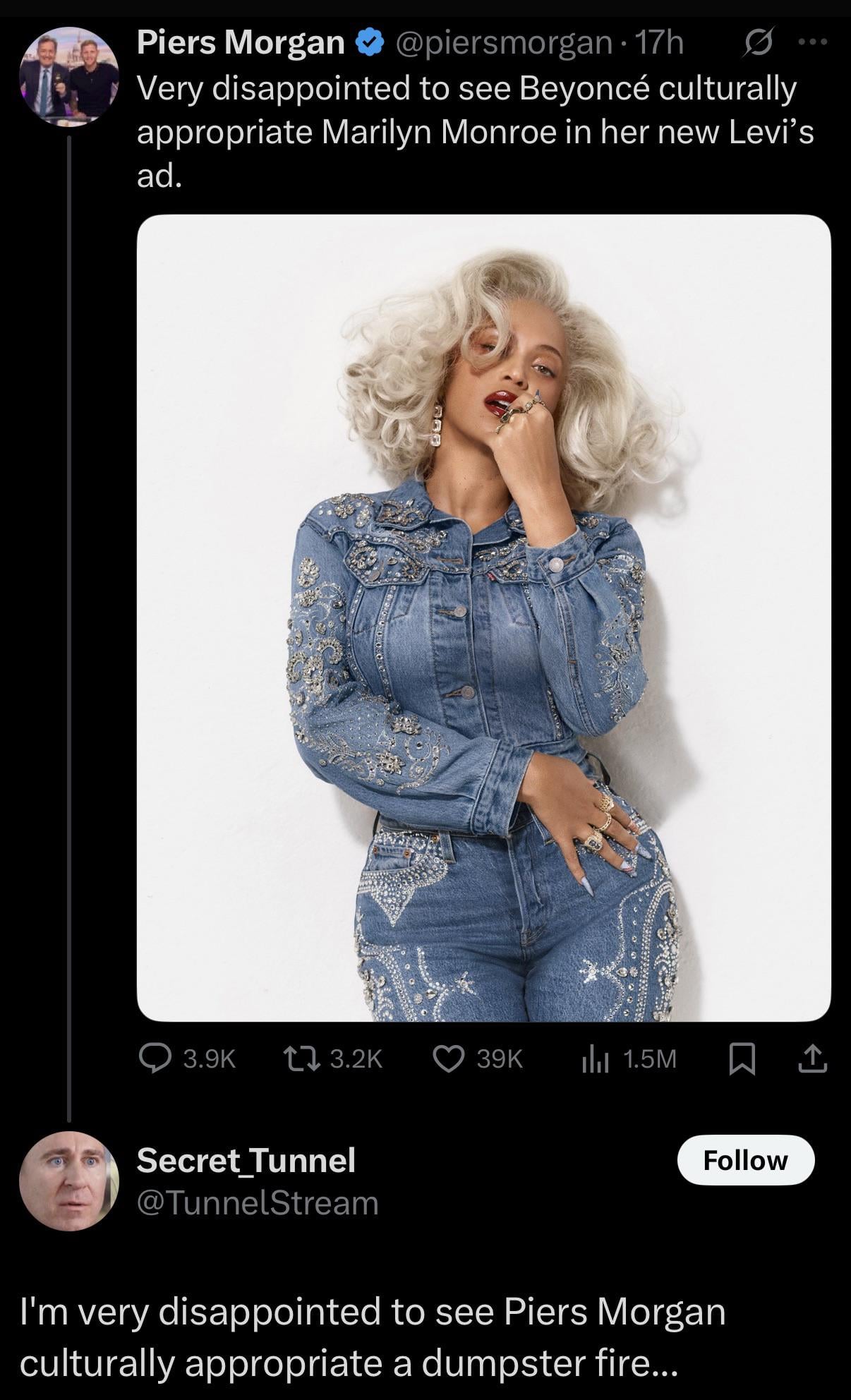The width and height of the screenshot is (851, 1400).
Task: Bookmark Piers Morgan's tweet
Action: 741,1058
